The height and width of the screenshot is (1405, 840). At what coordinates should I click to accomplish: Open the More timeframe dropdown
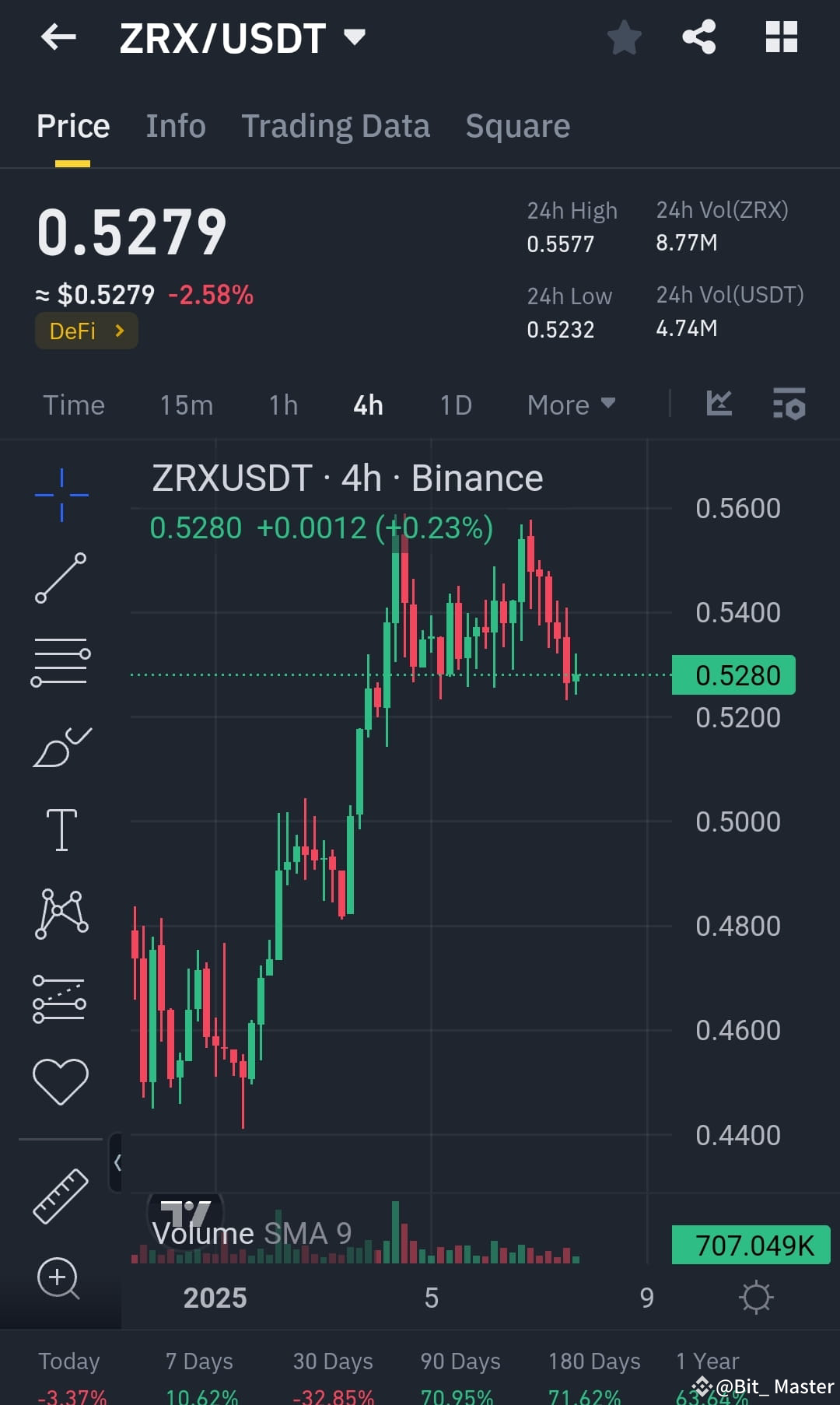[x=570, y=405]
